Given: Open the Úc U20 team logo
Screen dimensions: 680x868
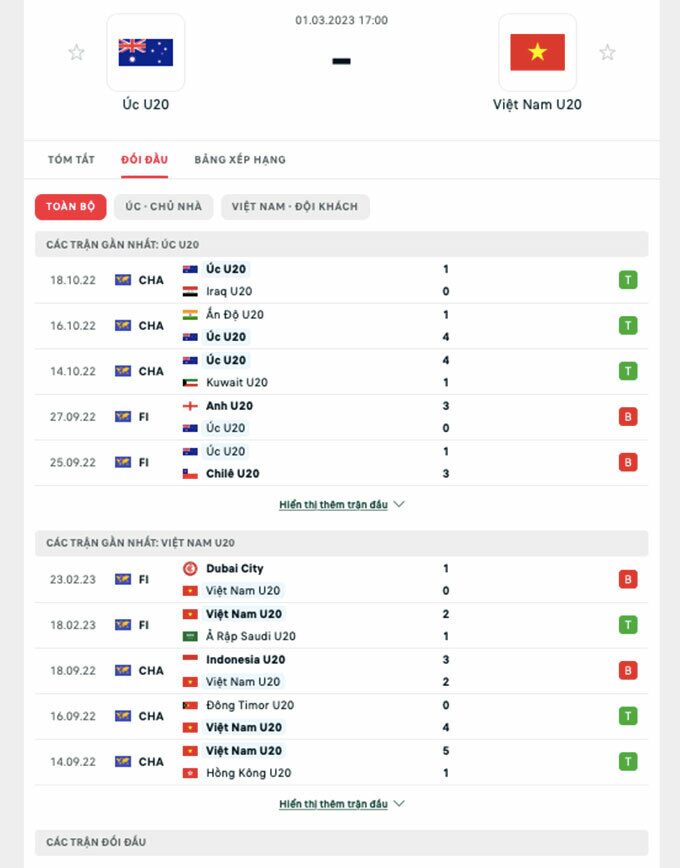Looking at the screenshot, I should 145,53.
